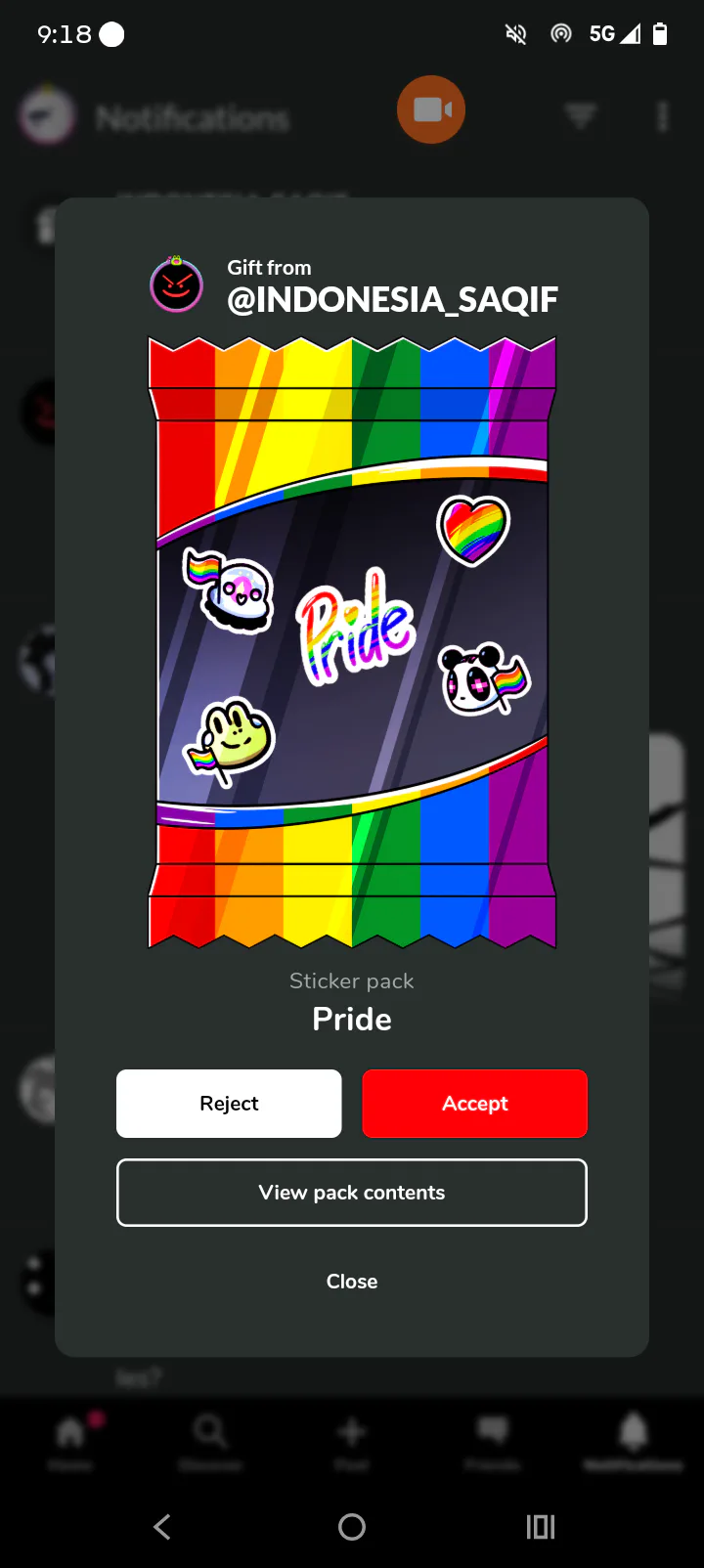
Task: Reject the Pride sticker pack gift
Action: coord(229,1104)
